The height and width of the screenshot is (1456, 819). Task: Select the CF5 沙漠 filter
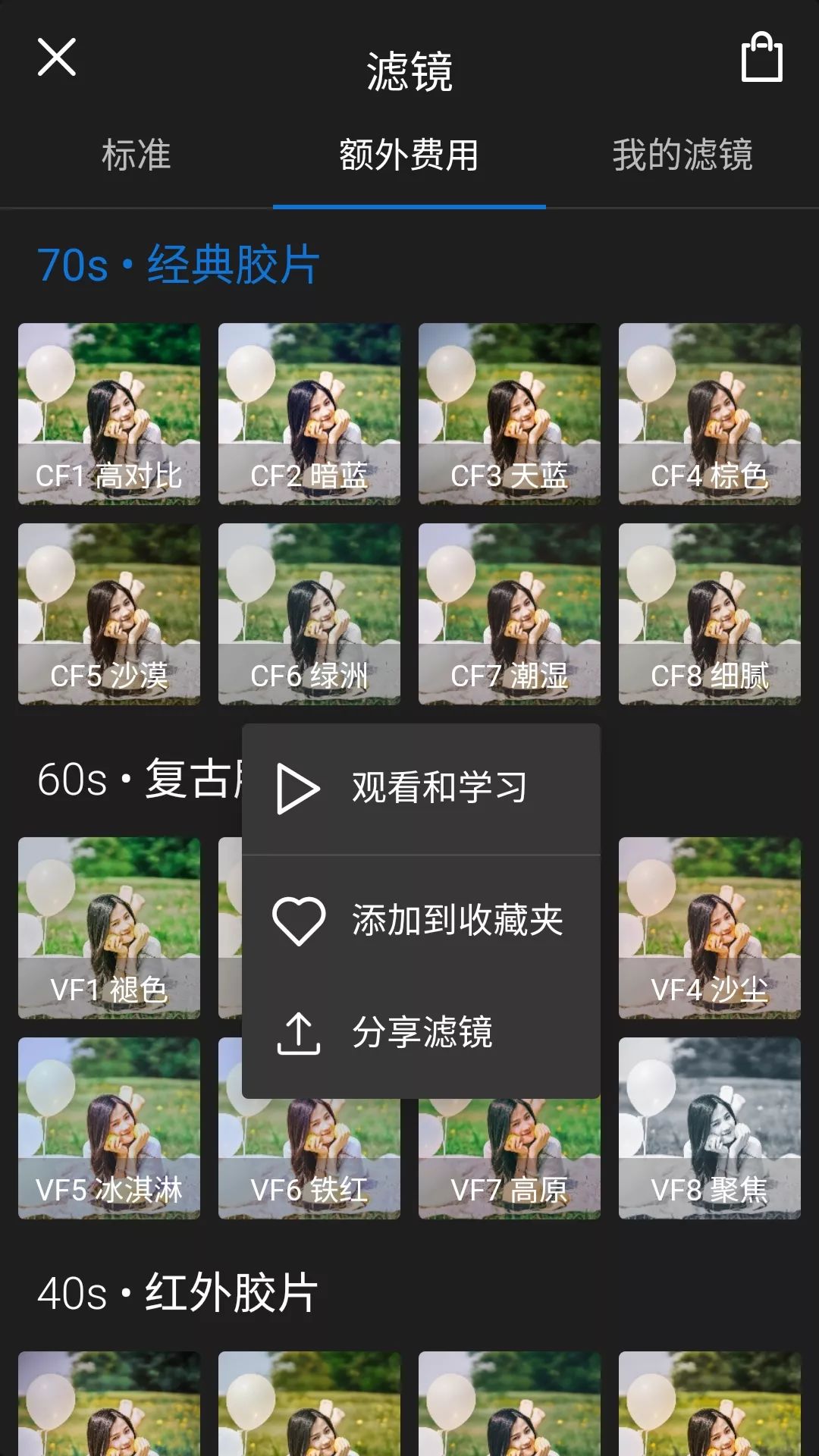(x=108, y=614)
